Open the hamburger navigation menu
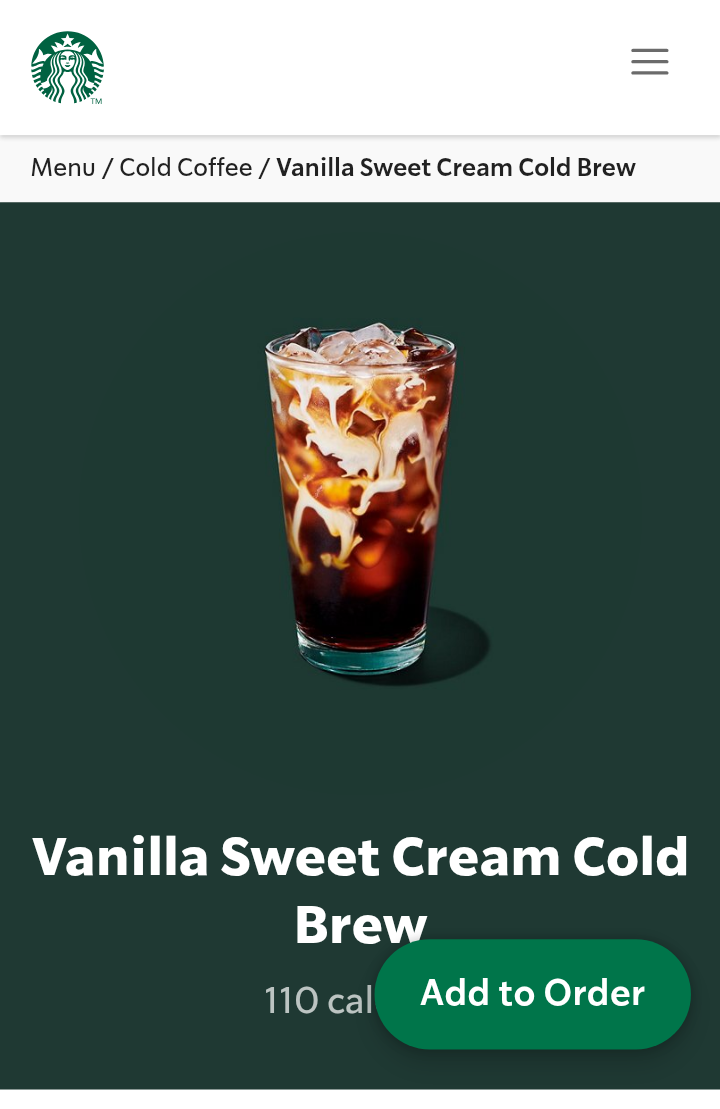720x1109 pixels. coord(649,62)
